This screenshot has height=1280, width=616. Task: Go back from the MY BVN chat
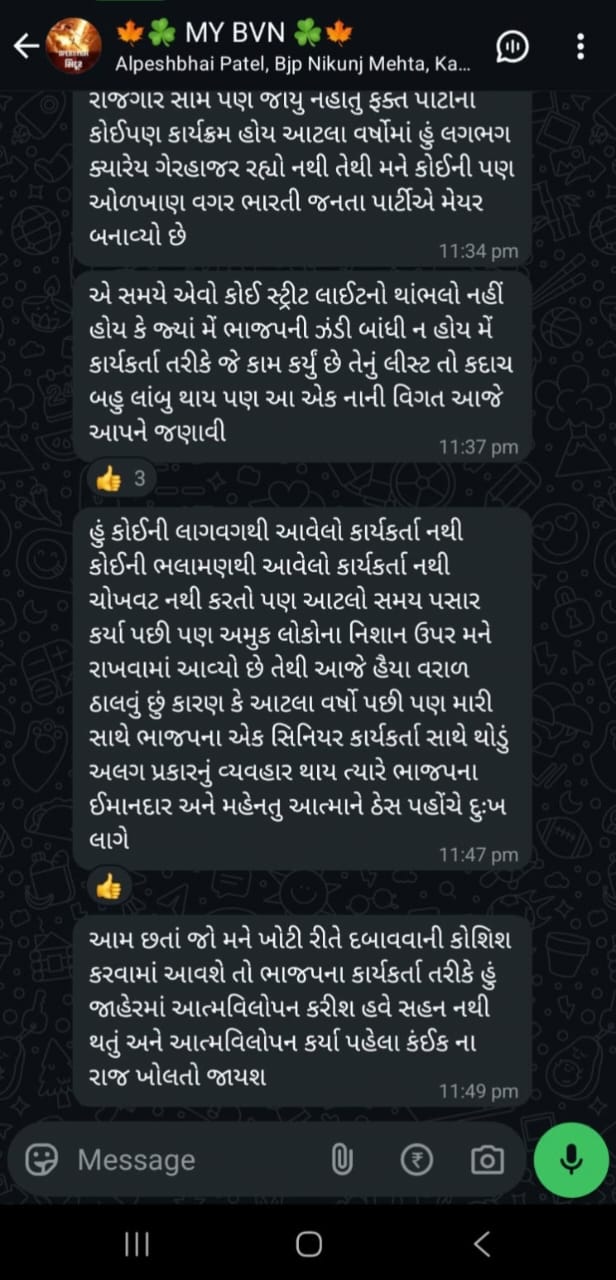coord(24,46)
